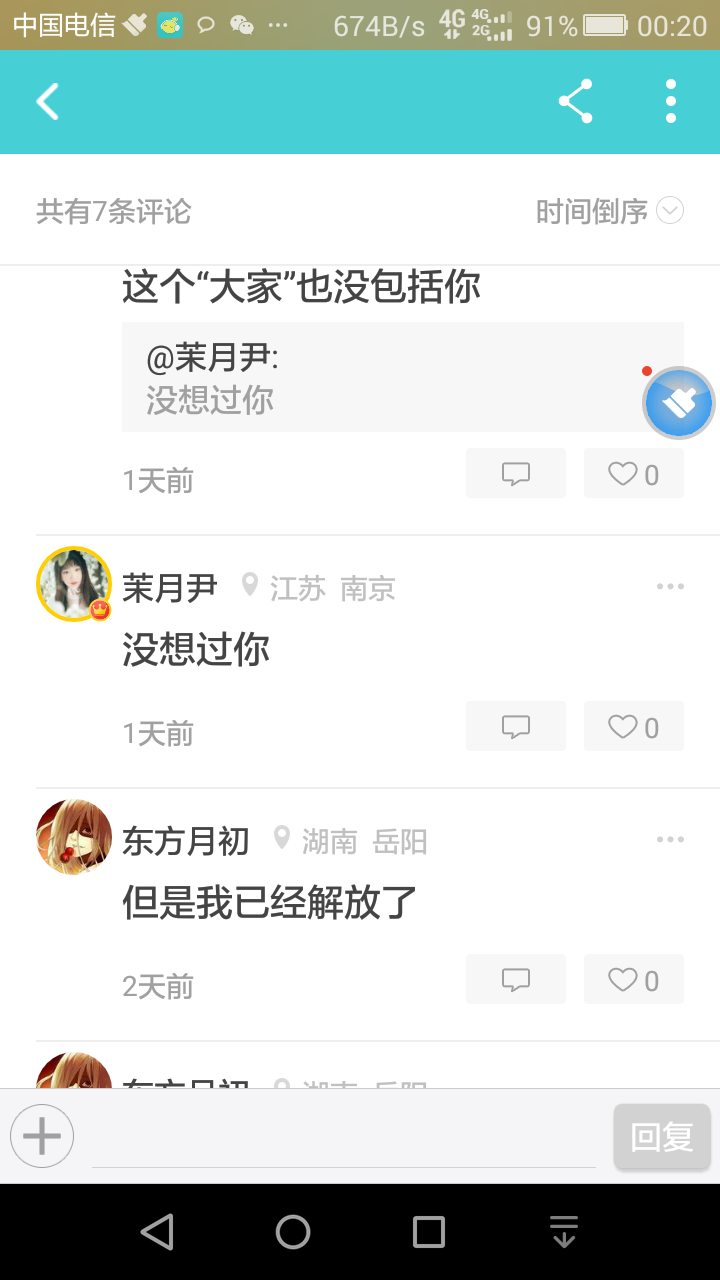Go to the system home screen

point(293,1232)
